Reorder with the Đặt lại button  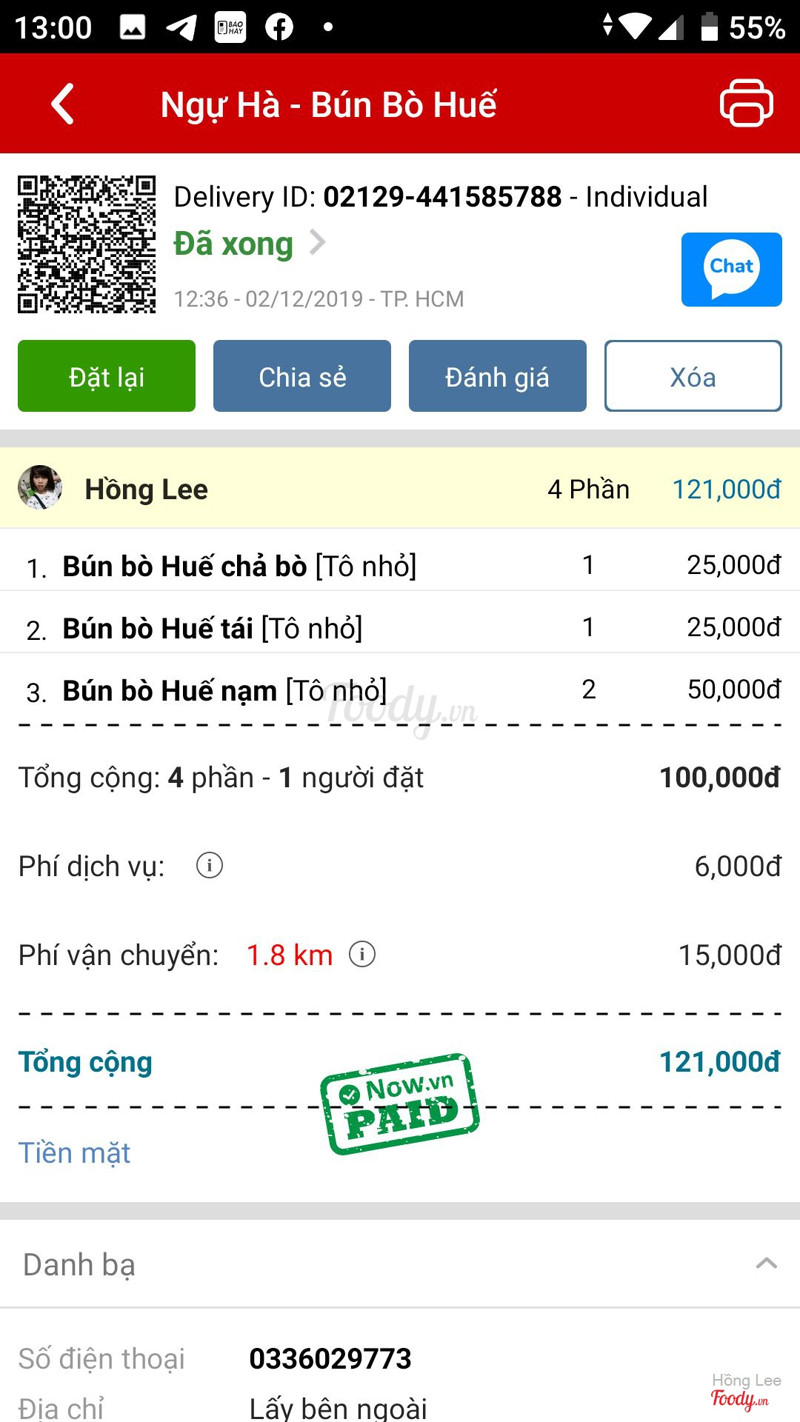107,376
